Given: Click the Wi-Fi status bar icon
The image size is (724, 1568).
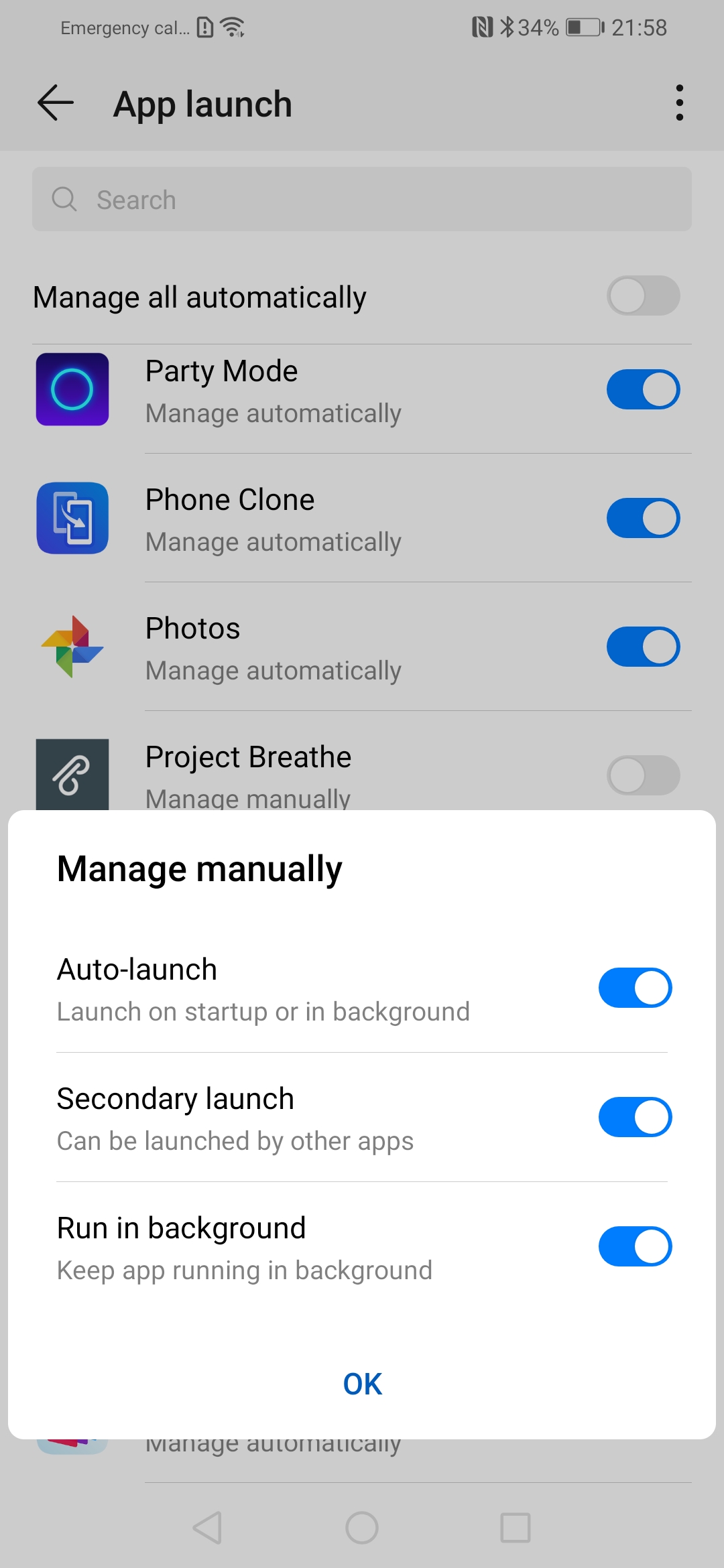Looking at the screenshot, I should [233, 26].
